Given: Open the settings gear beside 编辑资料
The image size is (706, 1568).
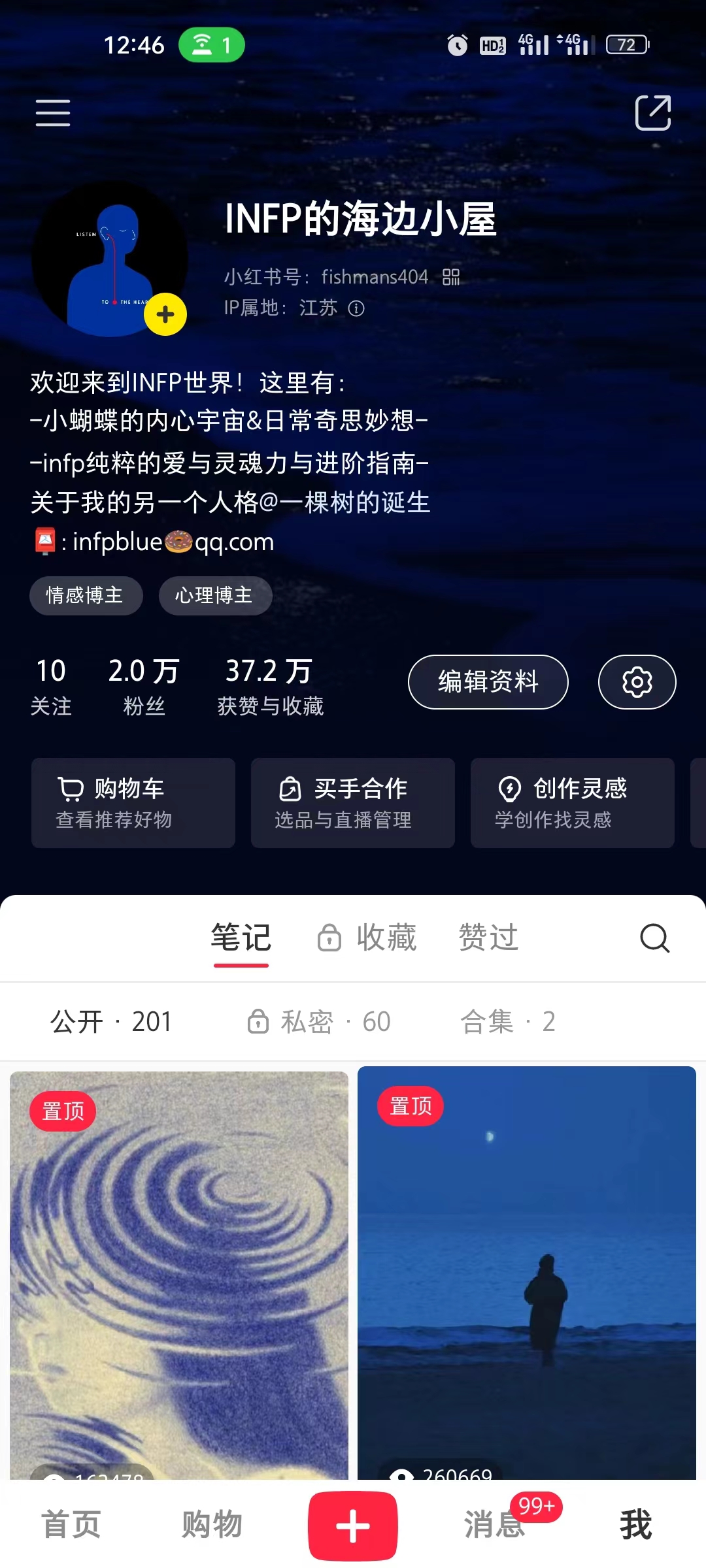Looking at the screenshot, I should tap(636, 681).
